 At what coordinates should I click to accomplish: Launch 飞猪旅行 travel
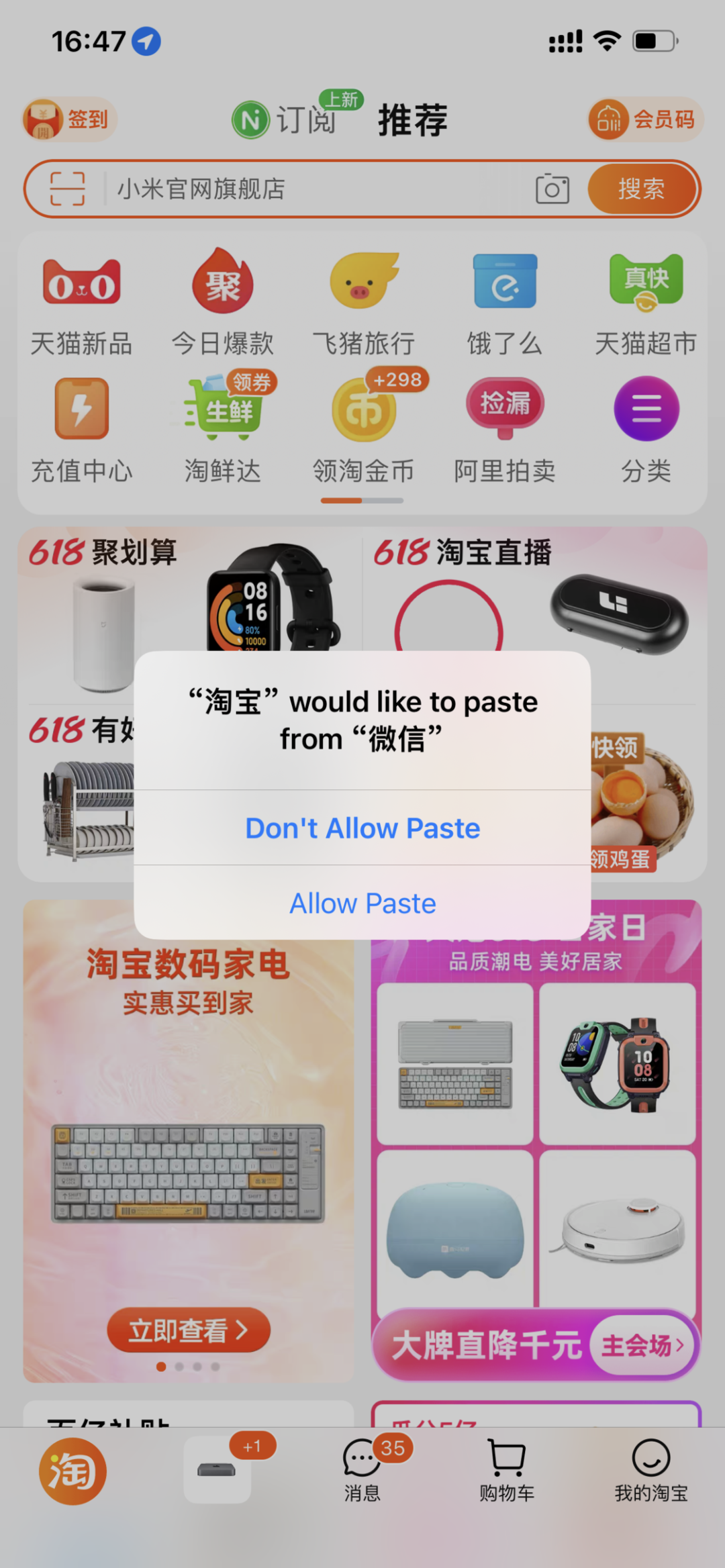coord(364,303)
